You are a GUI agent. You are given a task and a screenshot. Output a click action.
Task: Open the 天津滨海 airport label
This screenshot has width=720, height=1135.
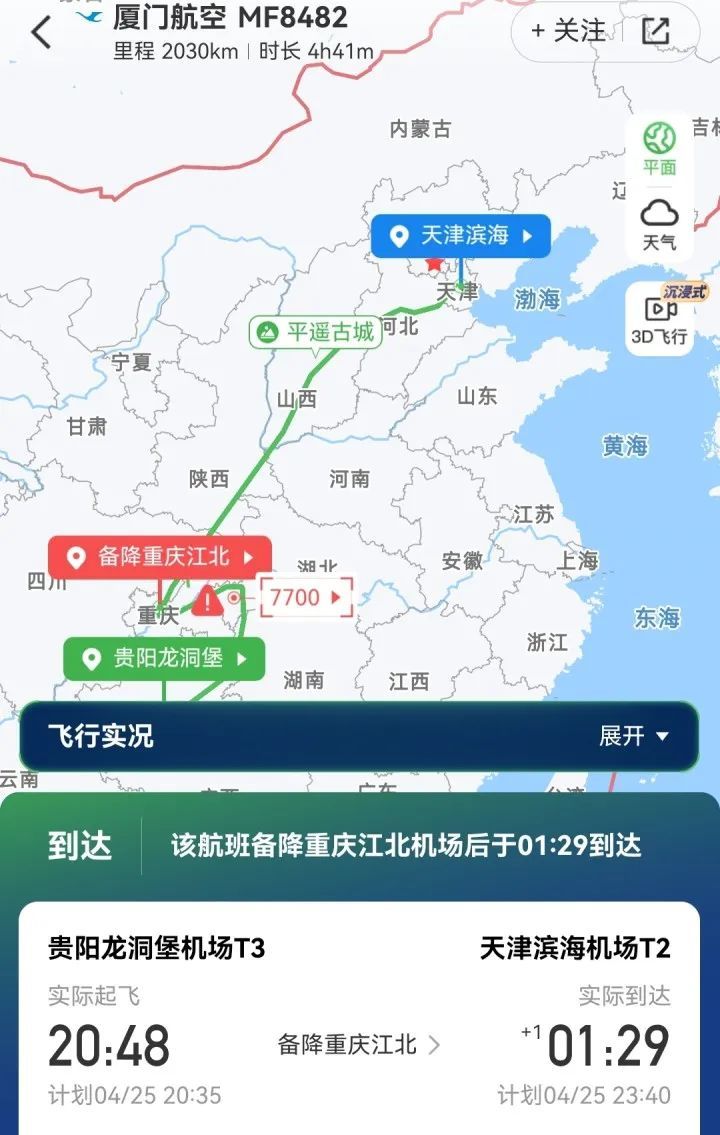pos(461,236)
